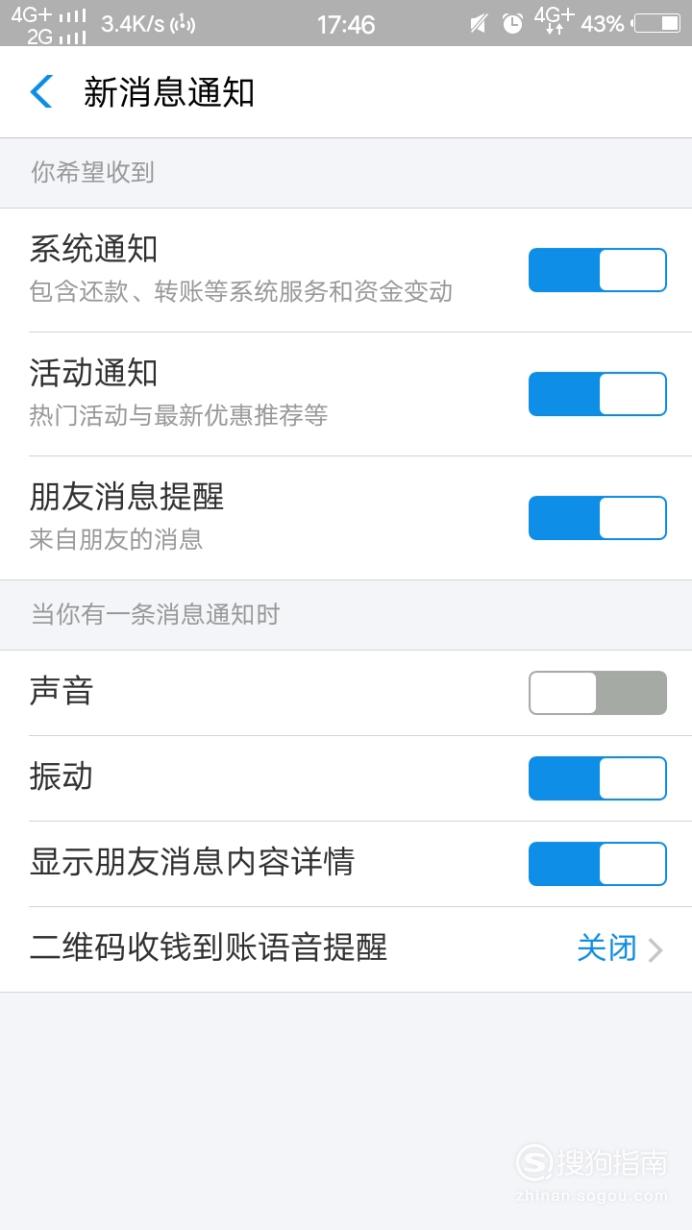Toggle off 朋友消息提醒

pos(597,518)
